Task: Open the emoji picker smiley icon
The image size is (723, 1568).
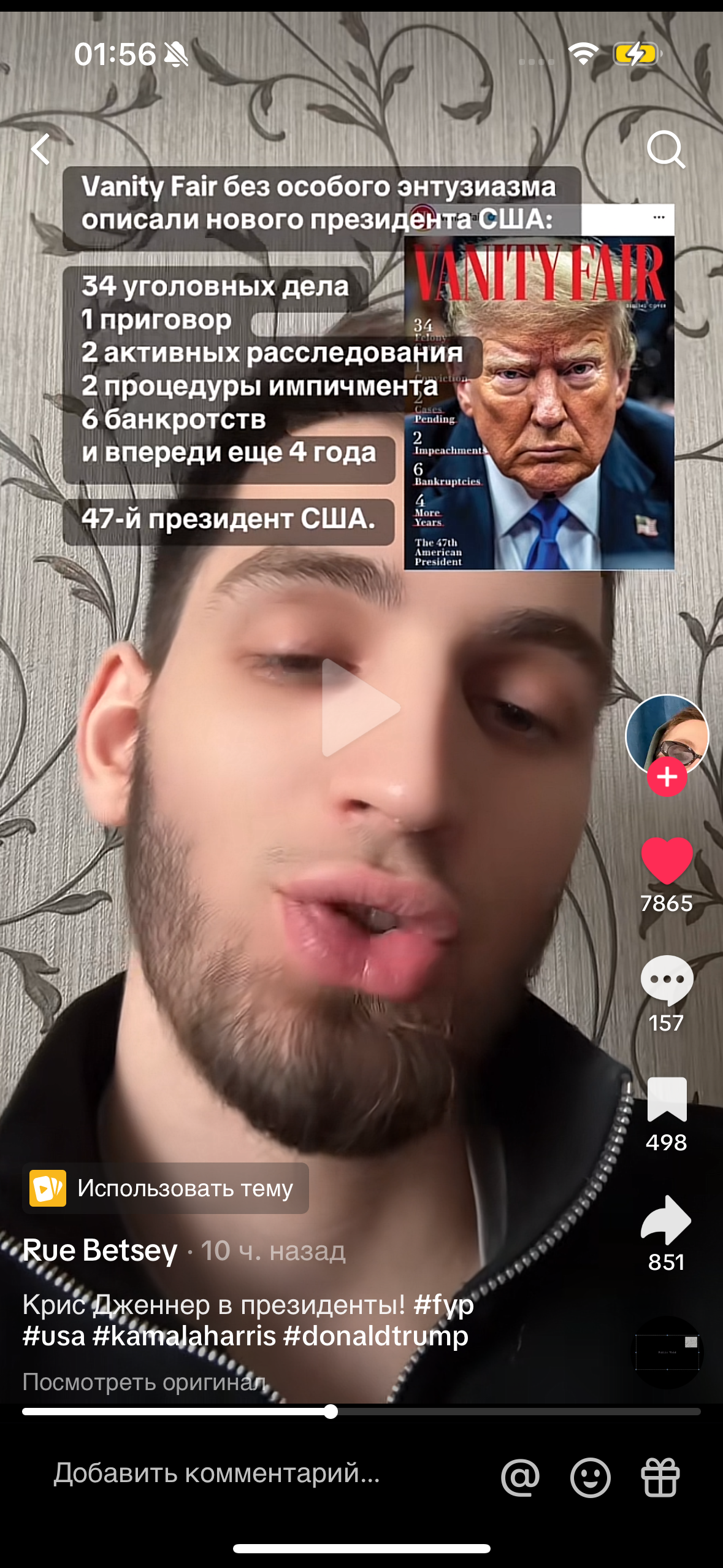Action: [591, 1477]
